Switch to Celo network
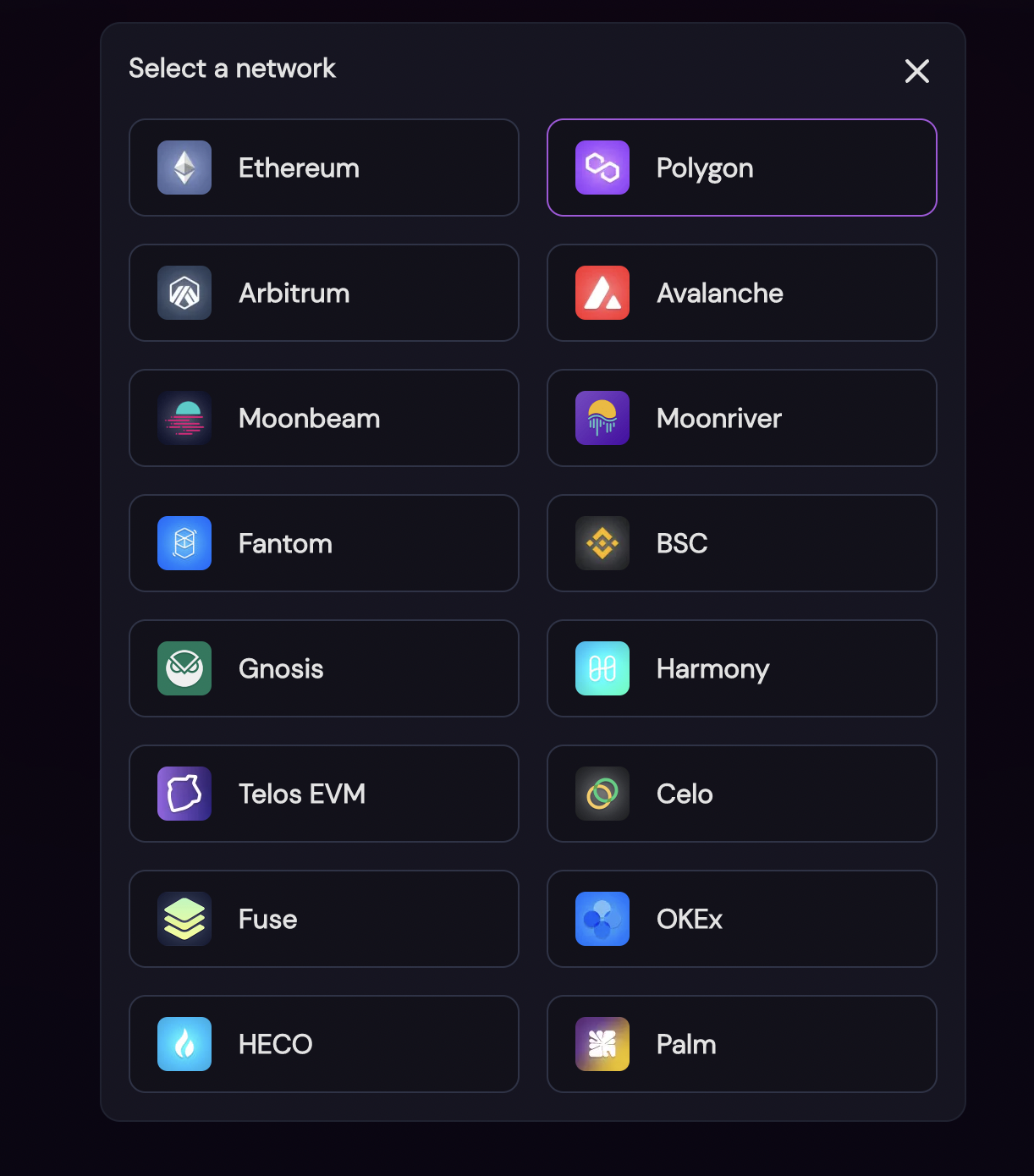Viewport: 1034px width, 1176px height. point(741,794)
